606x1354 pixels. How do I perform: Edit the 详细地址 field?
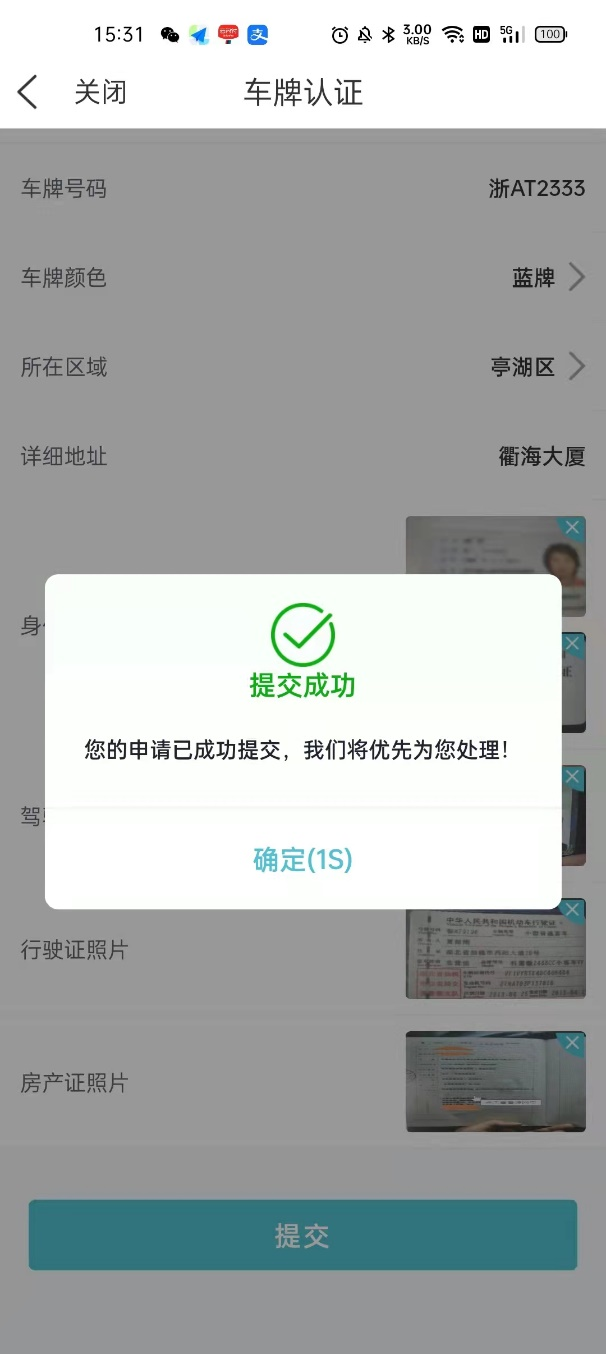tap(541, 457)
